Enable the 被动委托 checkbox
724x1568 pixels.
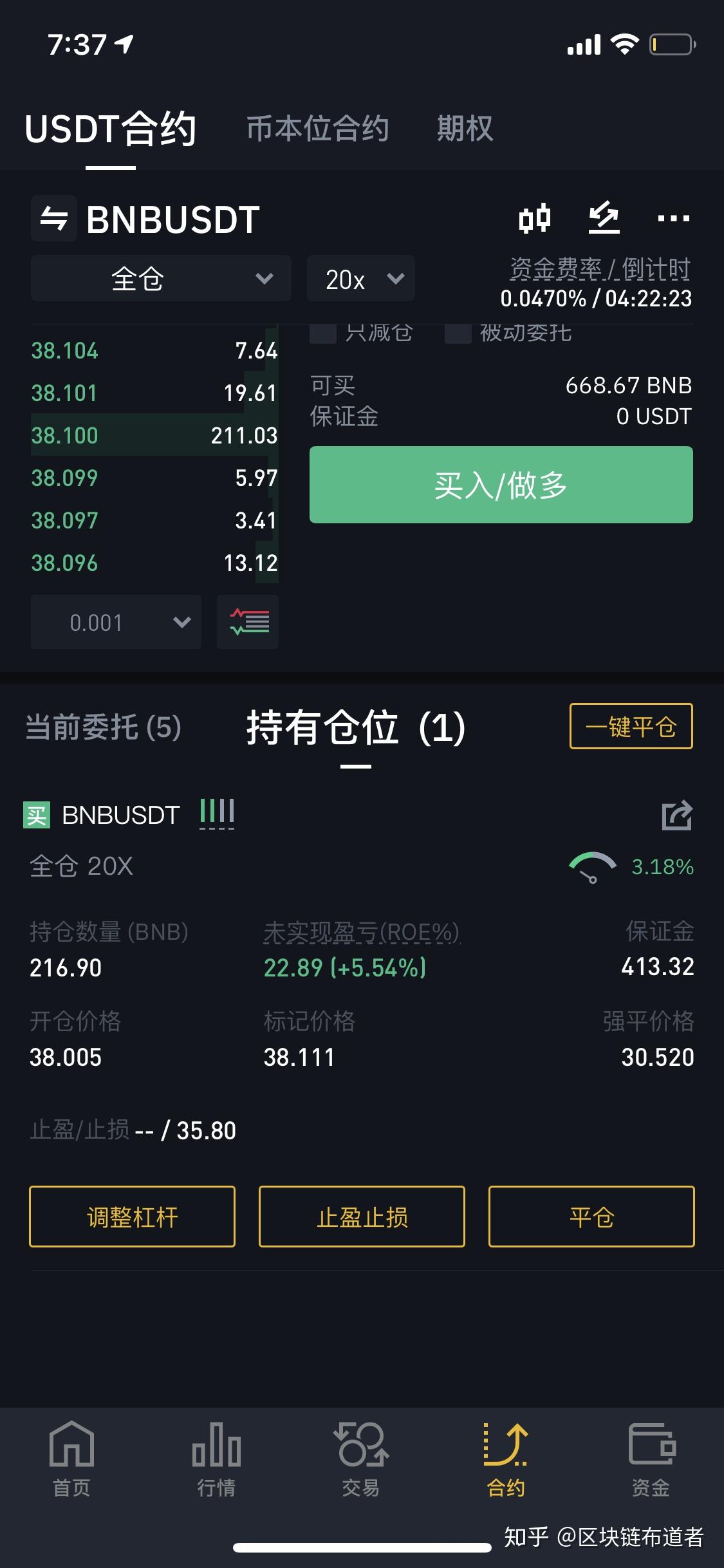[x=458, y=332]
